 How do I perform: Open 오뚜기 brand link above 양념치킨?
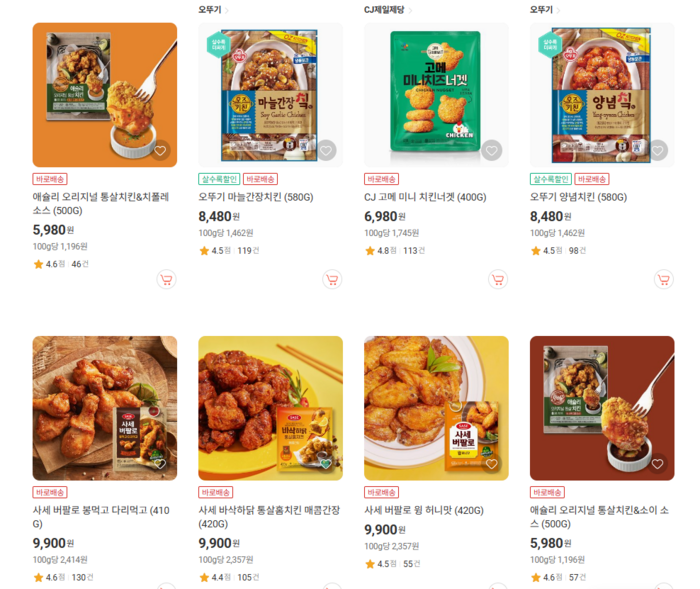(x=542, y=9)
